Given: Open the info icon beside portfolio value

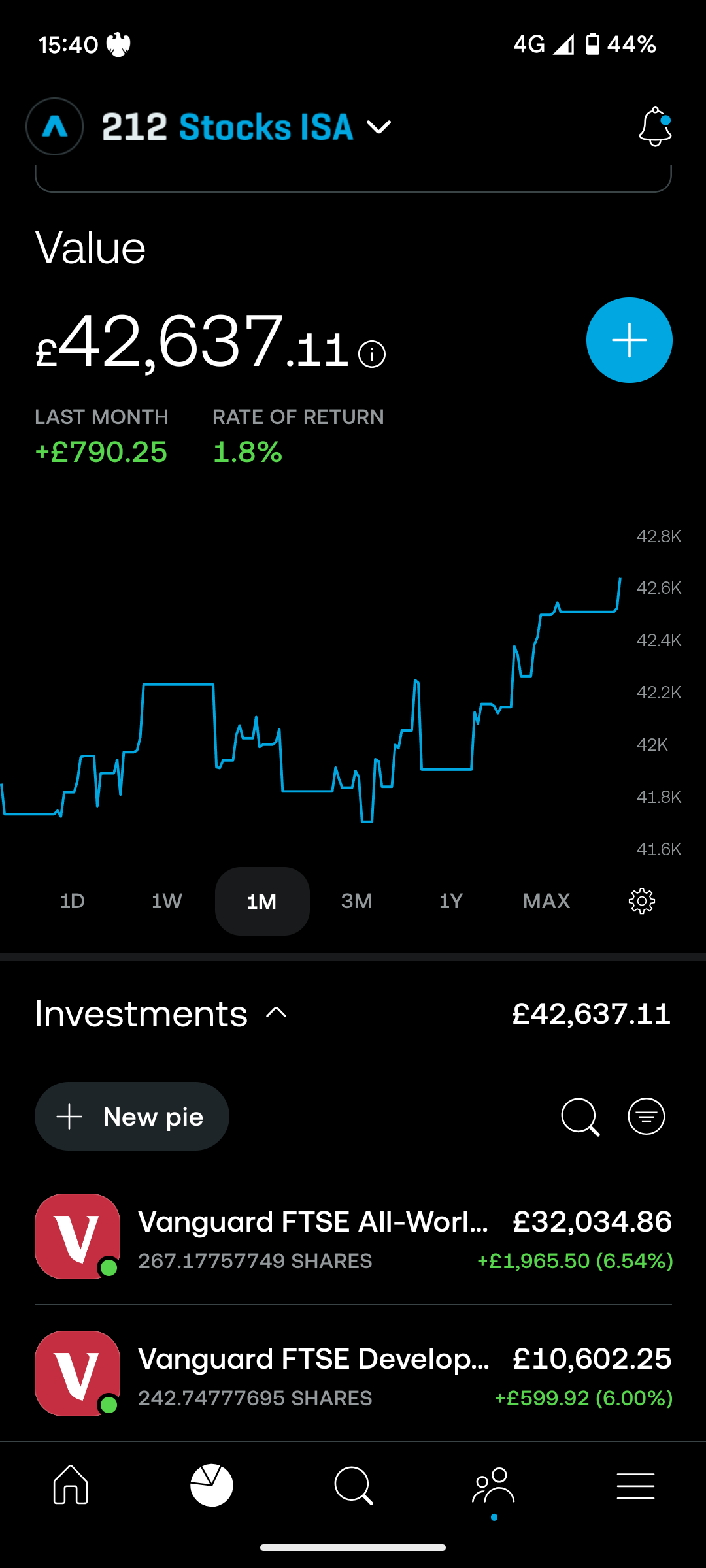Looking at the screenshot, I should tap(372, 354).
